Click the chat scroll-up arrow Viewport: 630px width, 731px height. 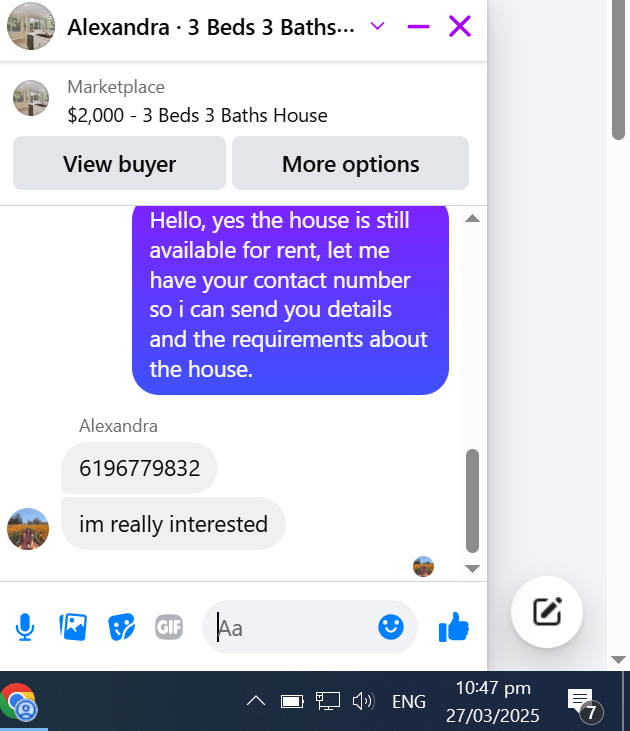point(472,218)
